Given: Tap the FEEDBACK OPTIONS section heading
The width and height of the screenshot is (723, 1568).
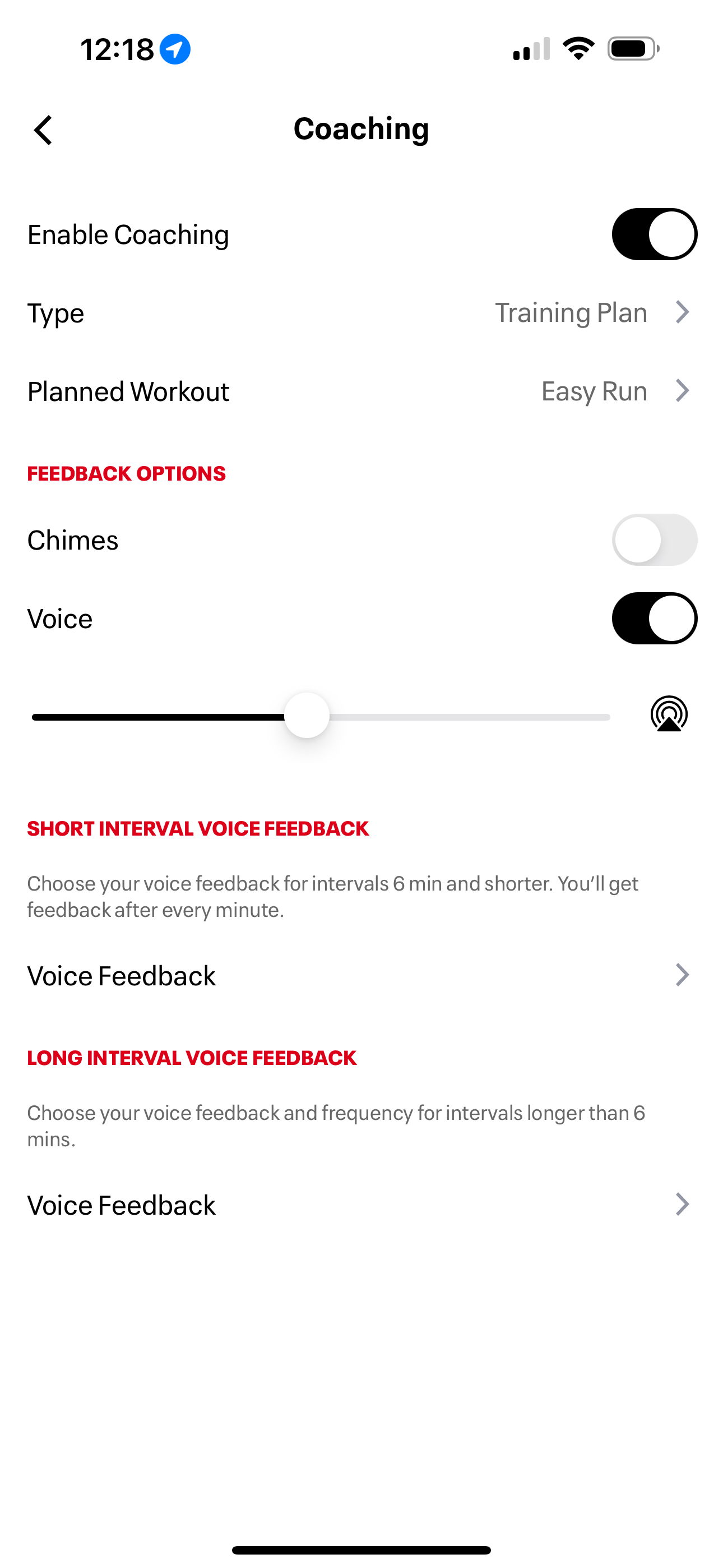Looking at the screenshot, I should 126,473.
